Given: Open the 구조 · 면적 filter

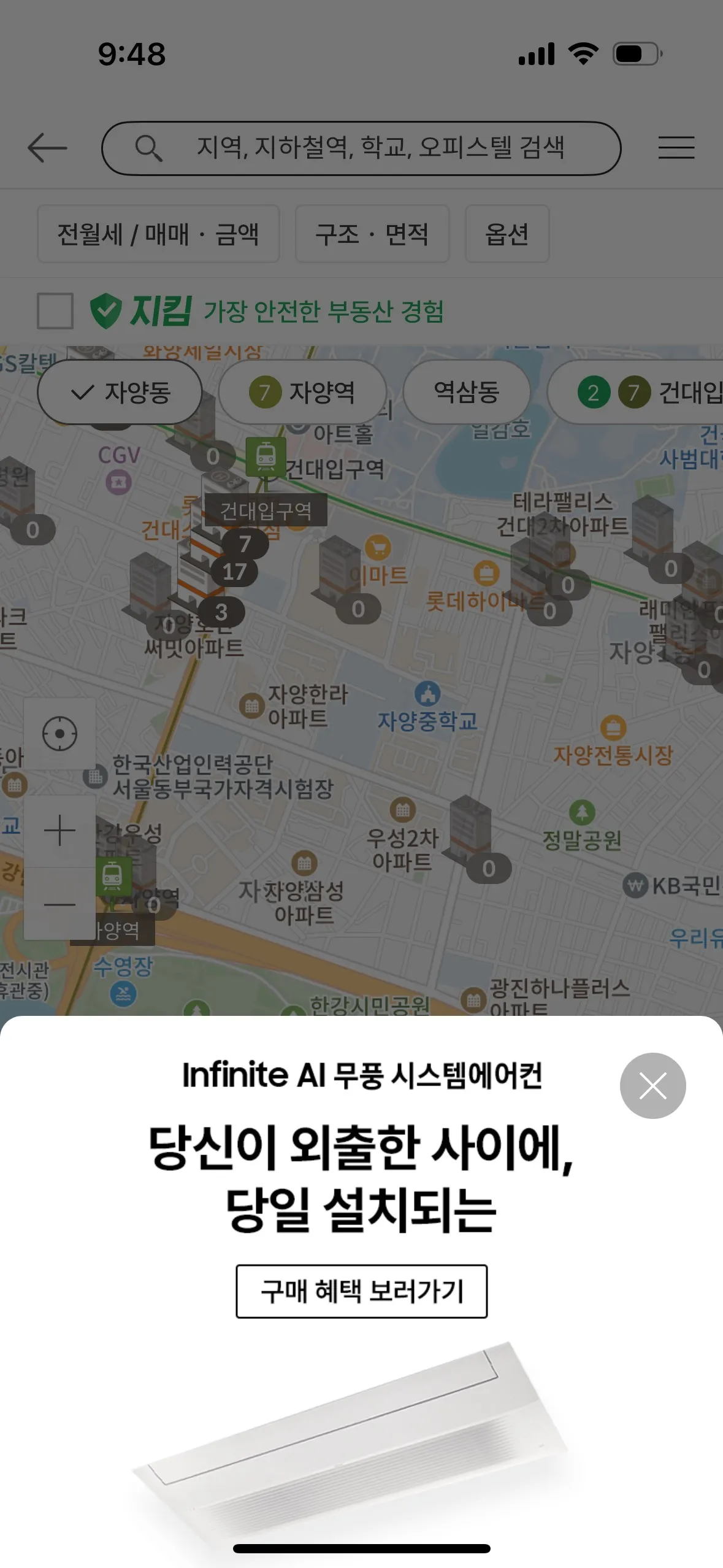Looking at the screenshot, I should 372,234.
